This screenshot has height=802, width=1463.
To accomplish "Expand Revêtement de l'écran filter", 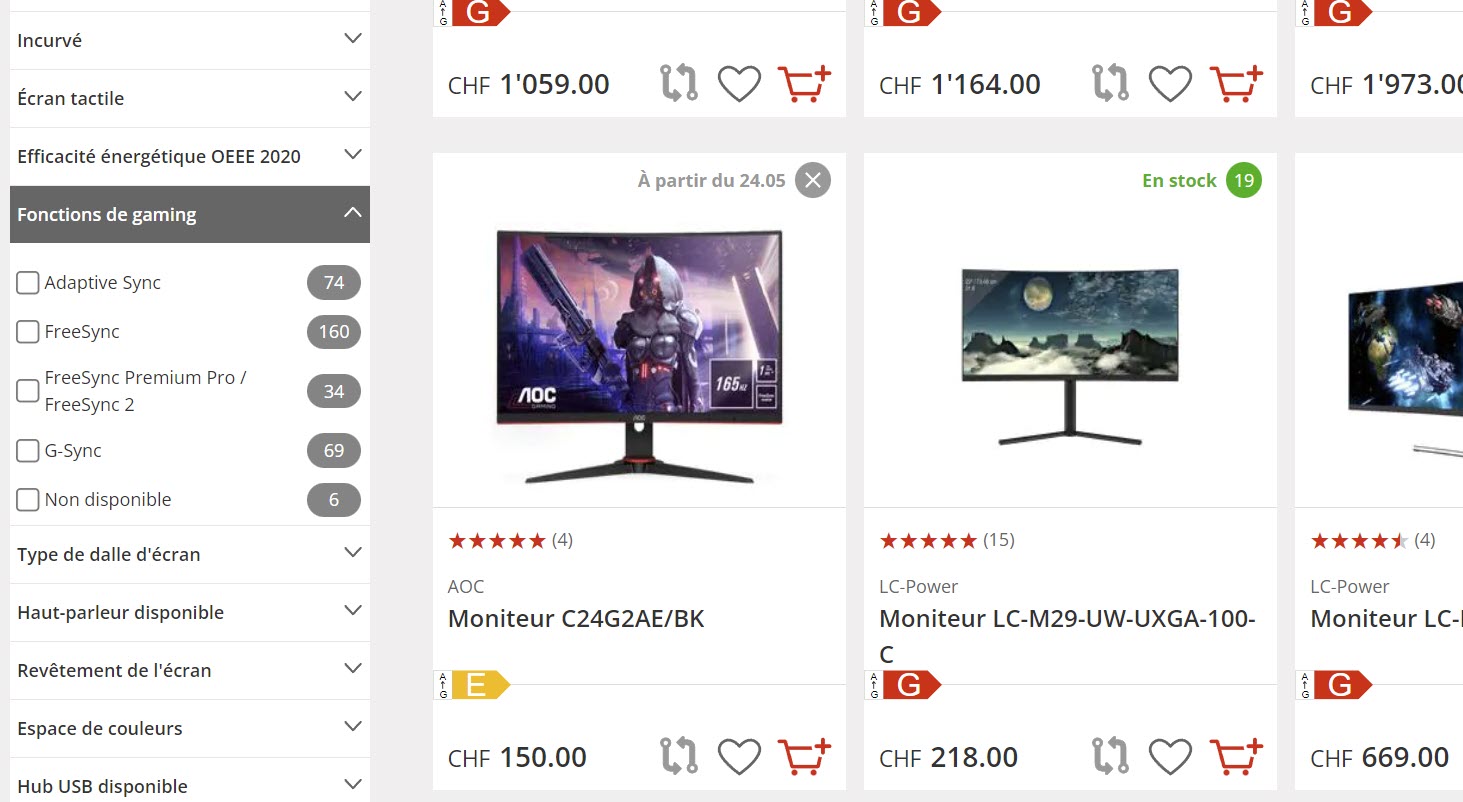I will (189, 670).
